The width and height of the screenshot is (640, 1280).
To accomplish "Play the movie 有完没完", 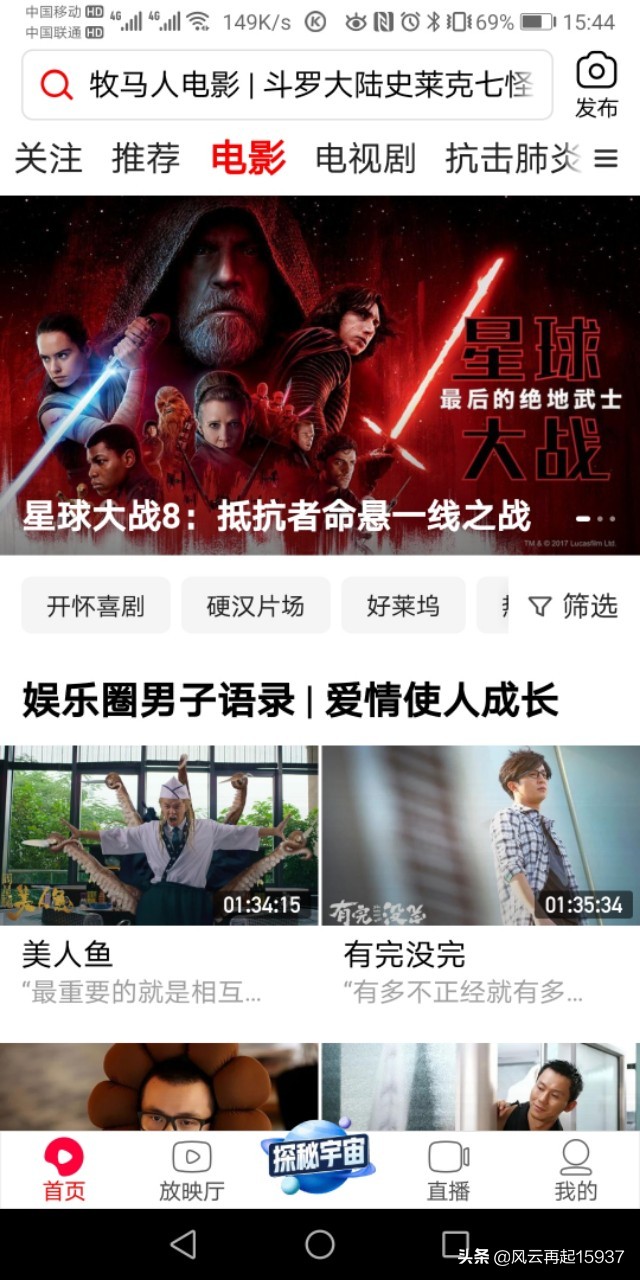I will click(x=480, y=835).
